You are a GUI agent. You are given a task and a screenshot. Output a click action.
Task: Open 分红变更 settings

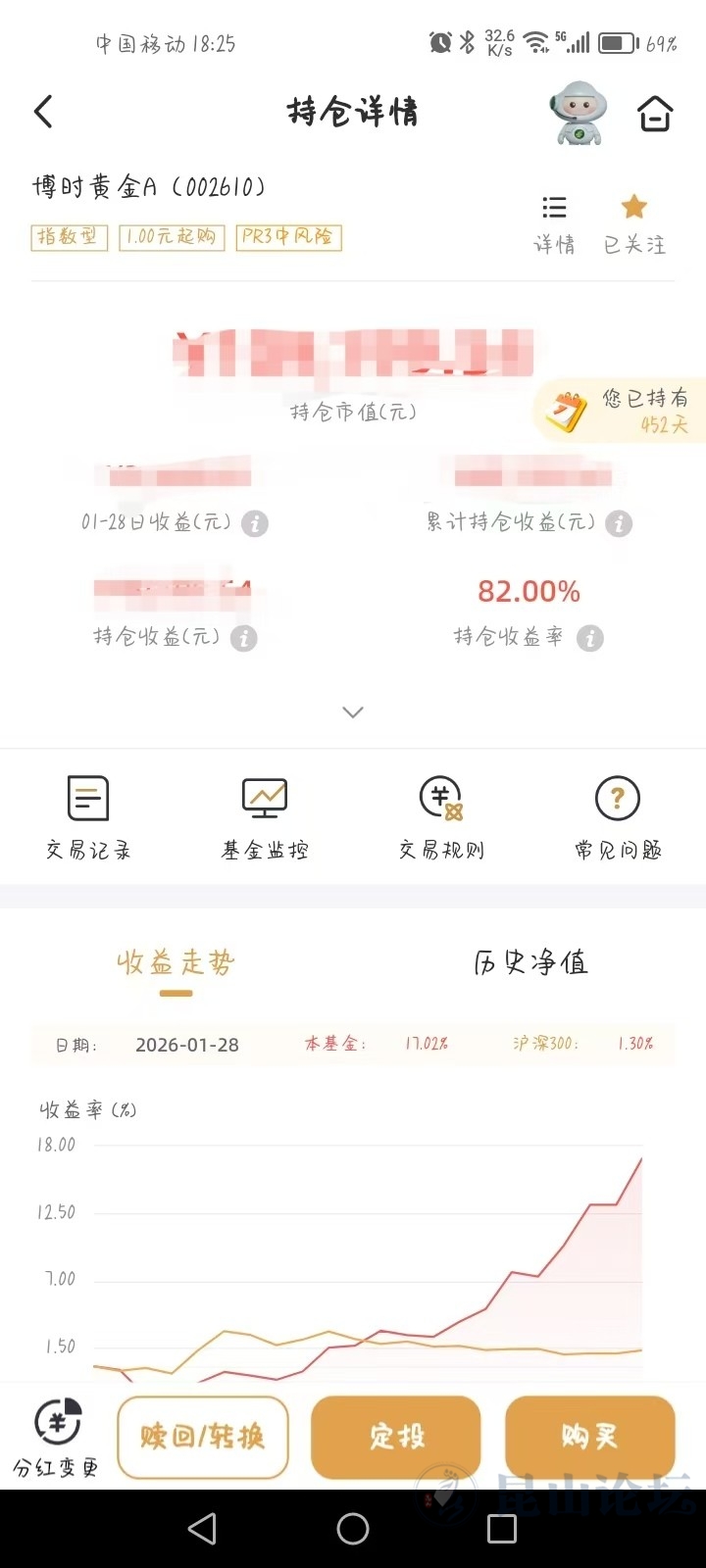click(x=56, y=1437)
